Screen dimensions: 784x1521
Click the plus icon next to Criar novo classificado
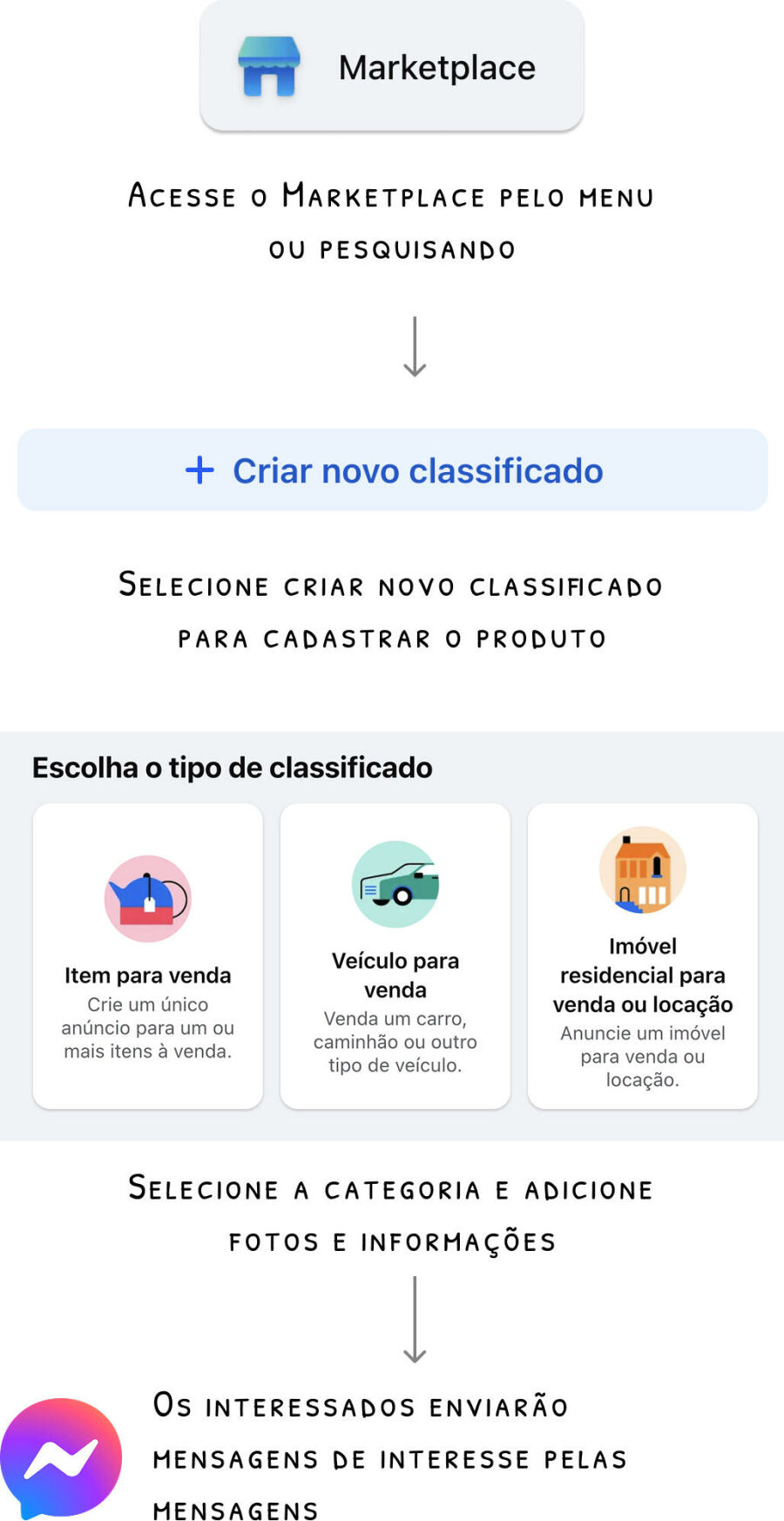tap(199, 470)
